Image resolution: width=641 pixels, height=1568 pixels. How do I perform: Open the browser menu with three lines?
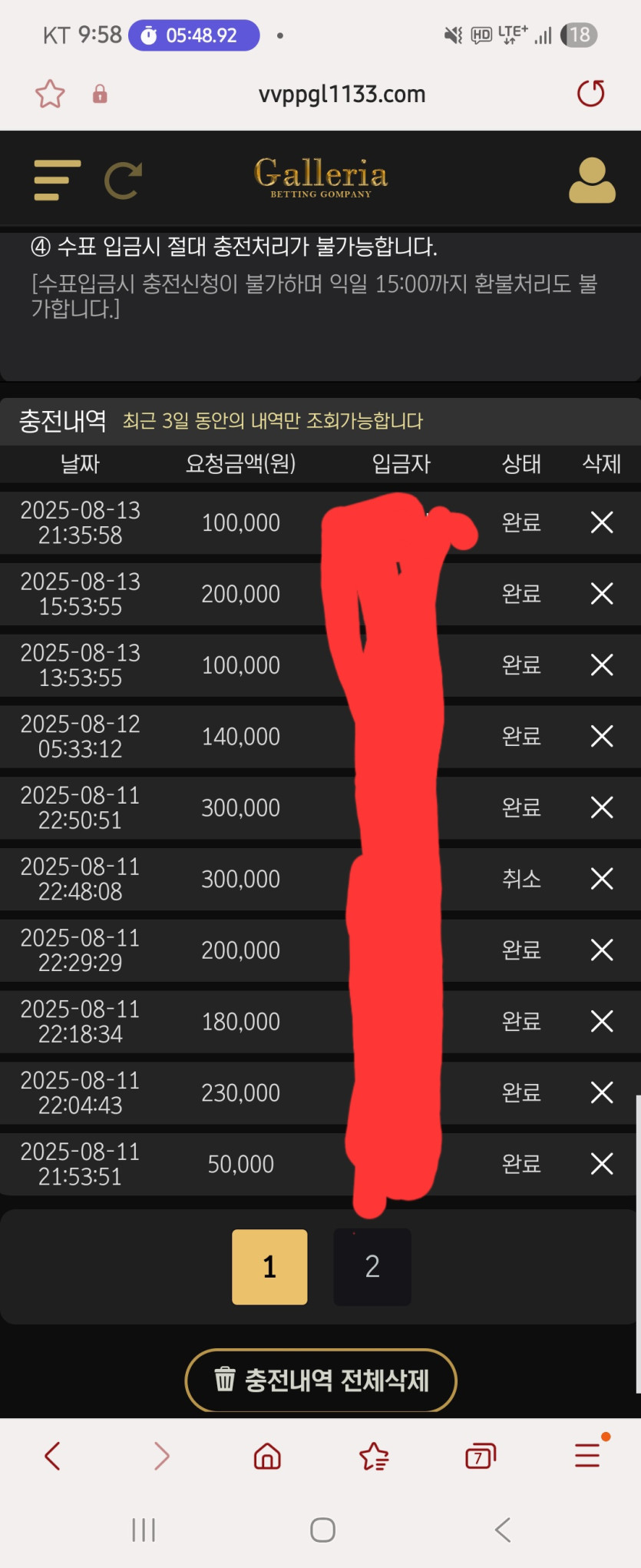pyautogui.click(x=588, y=1456)
